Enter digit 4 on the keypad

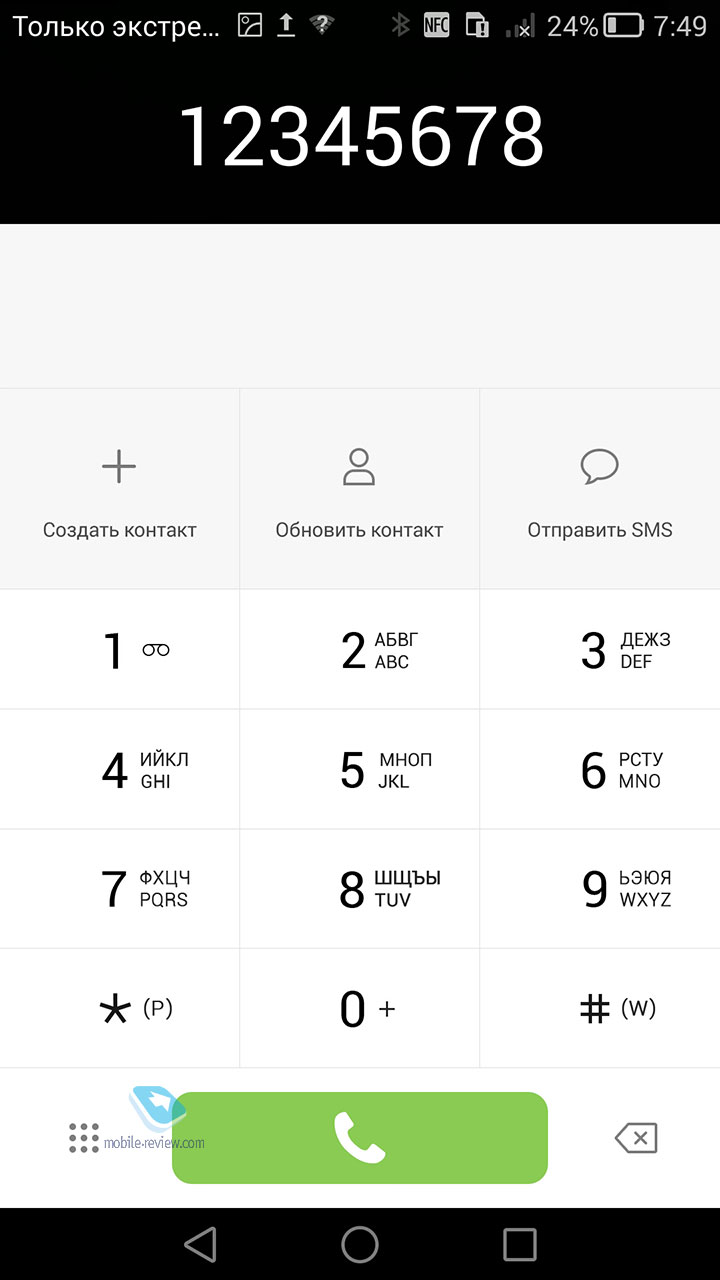pos(120,770)
